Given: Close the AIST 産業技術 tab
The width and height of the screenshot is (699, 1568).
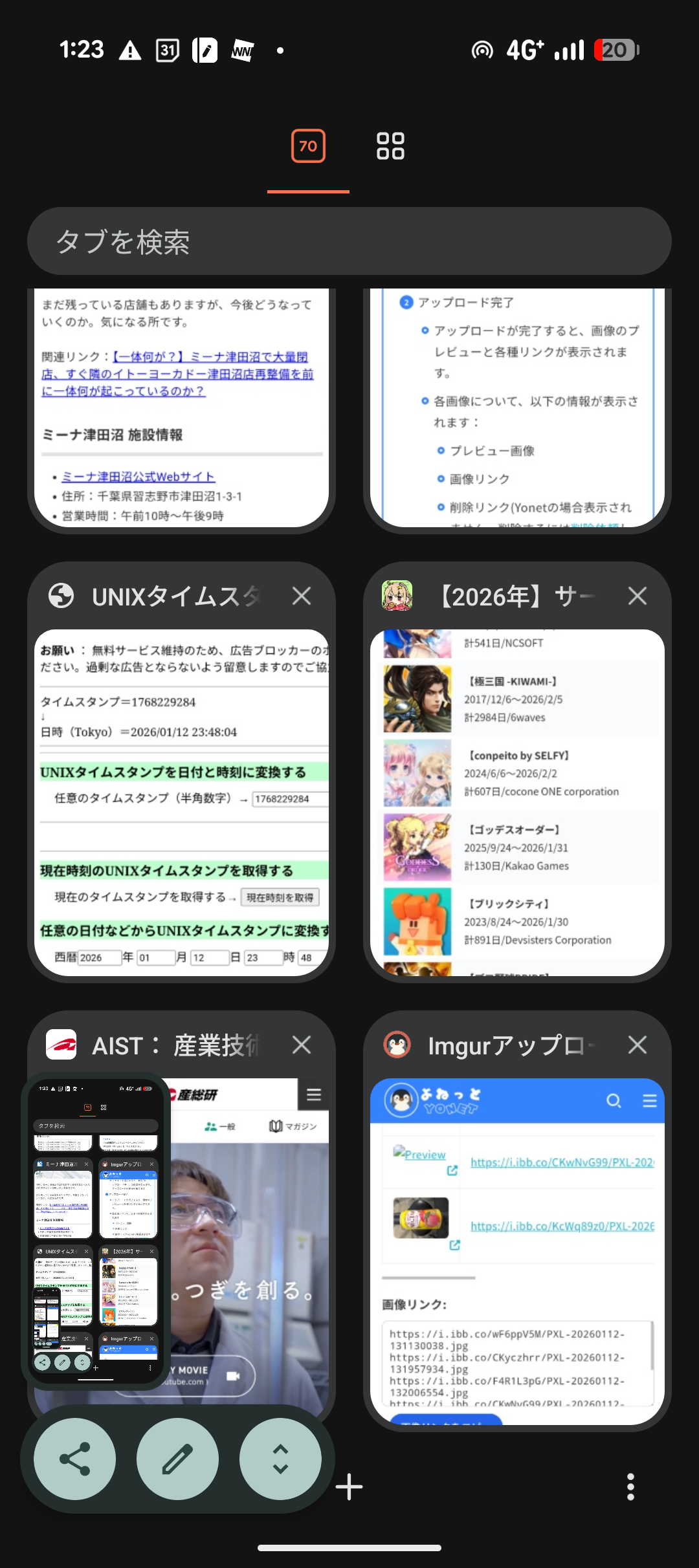Looking at the screenshot, I should point(302,1045).
